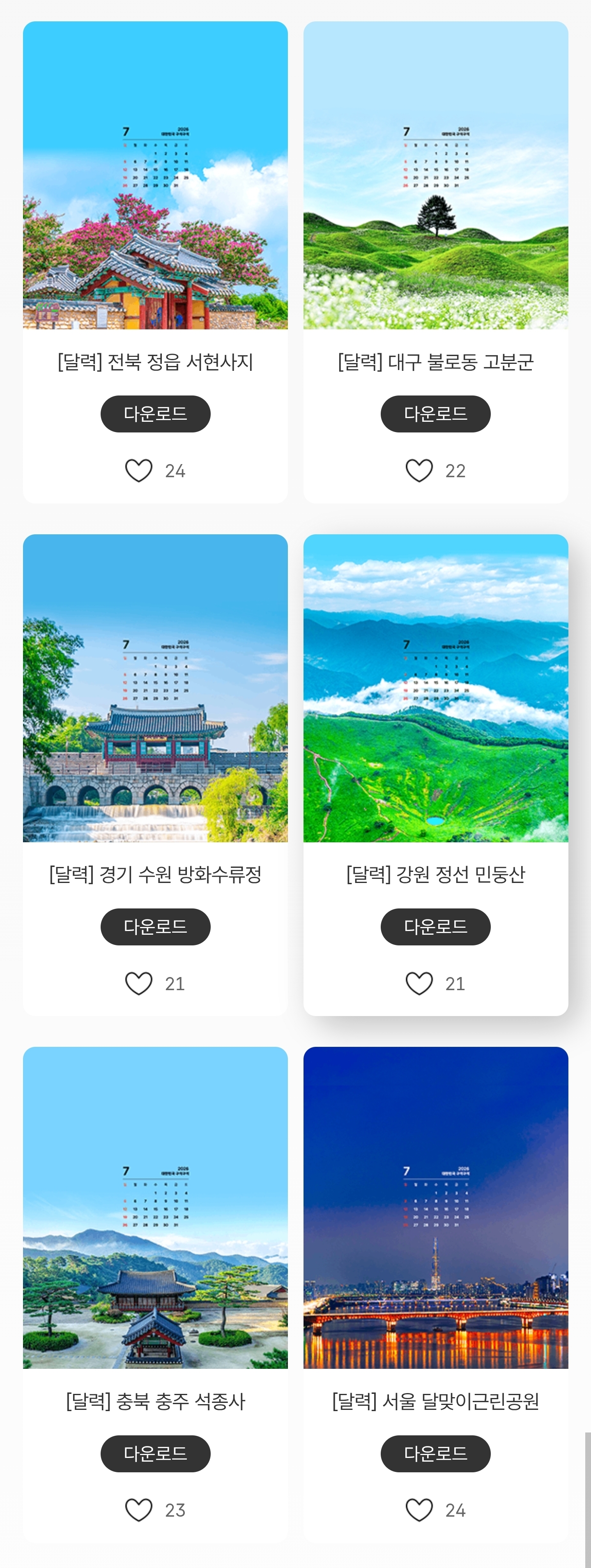Download the 전북 정읍 서현사지 calendar

[155, 414]
